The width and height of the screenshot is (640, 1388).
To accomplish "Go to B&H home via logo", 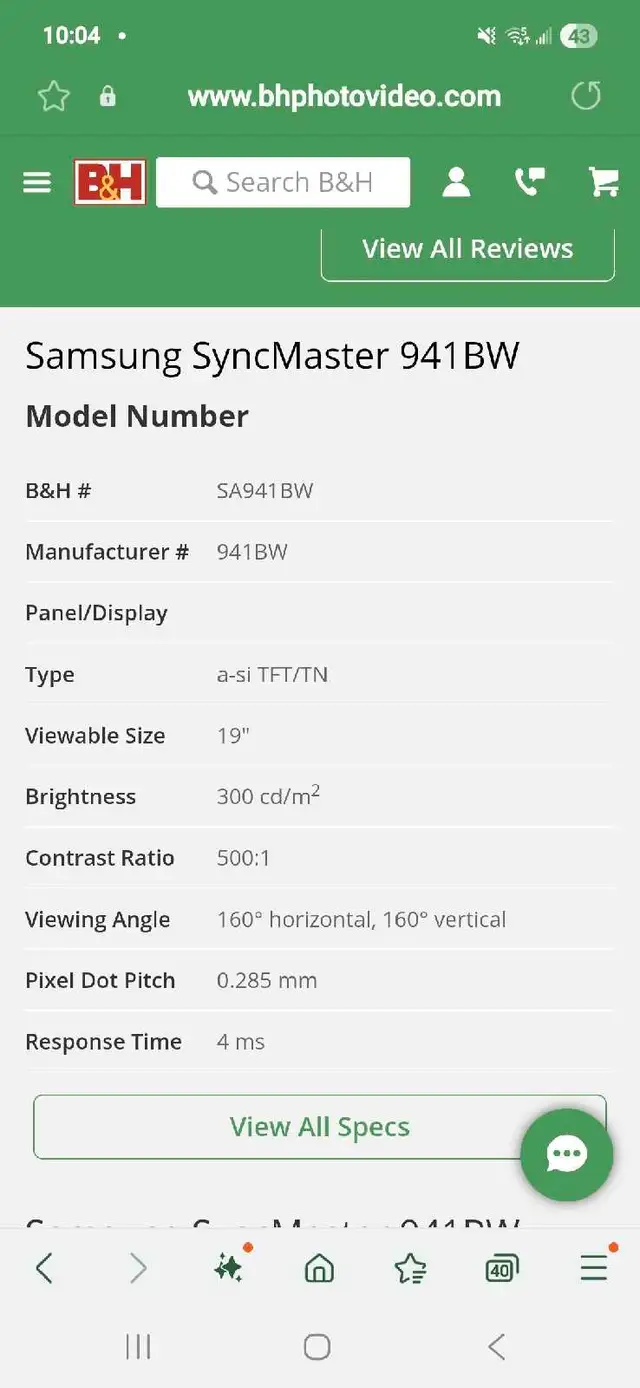I will tap(110, 182).
